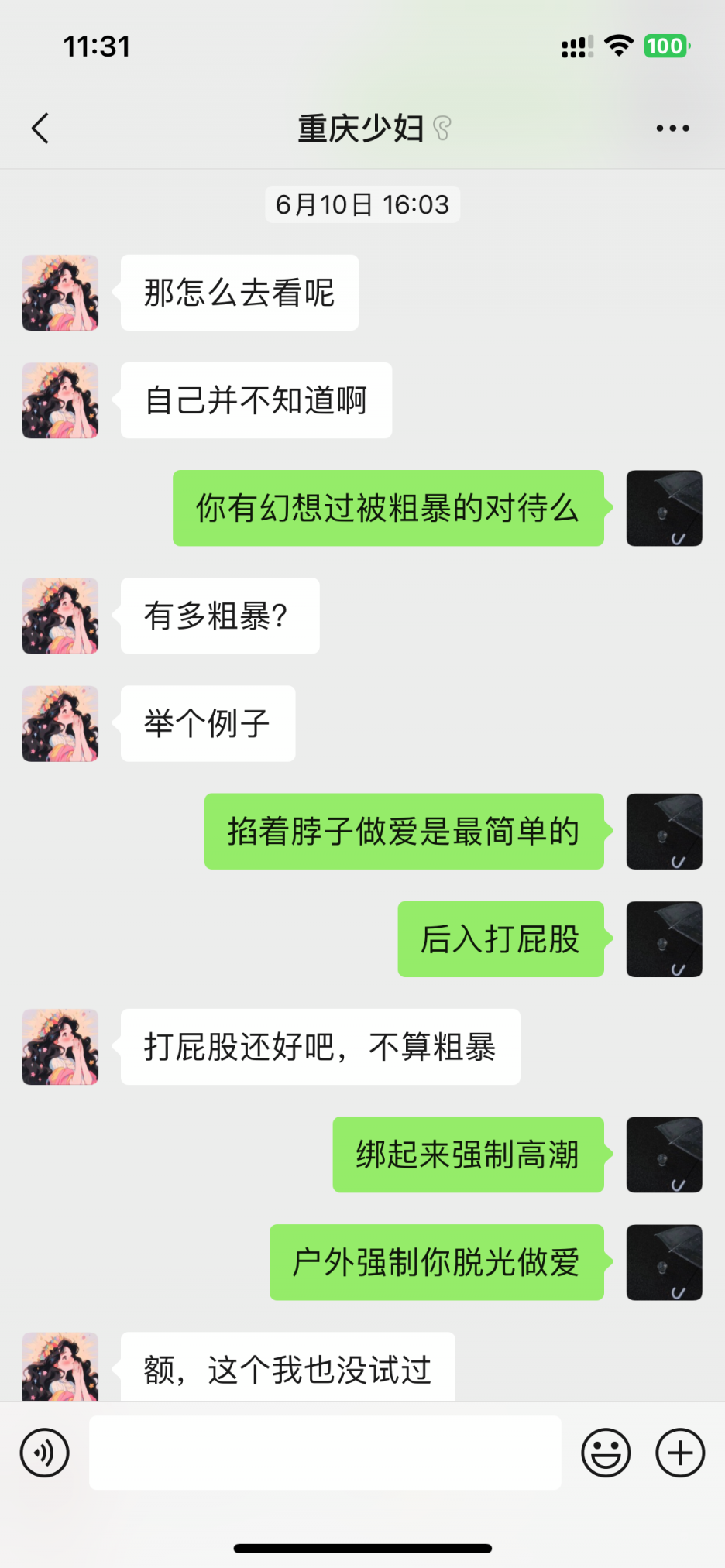The image size is (725, 1568).
Task: Open the emoji sticker panel
Action: tap(606, 1453)
